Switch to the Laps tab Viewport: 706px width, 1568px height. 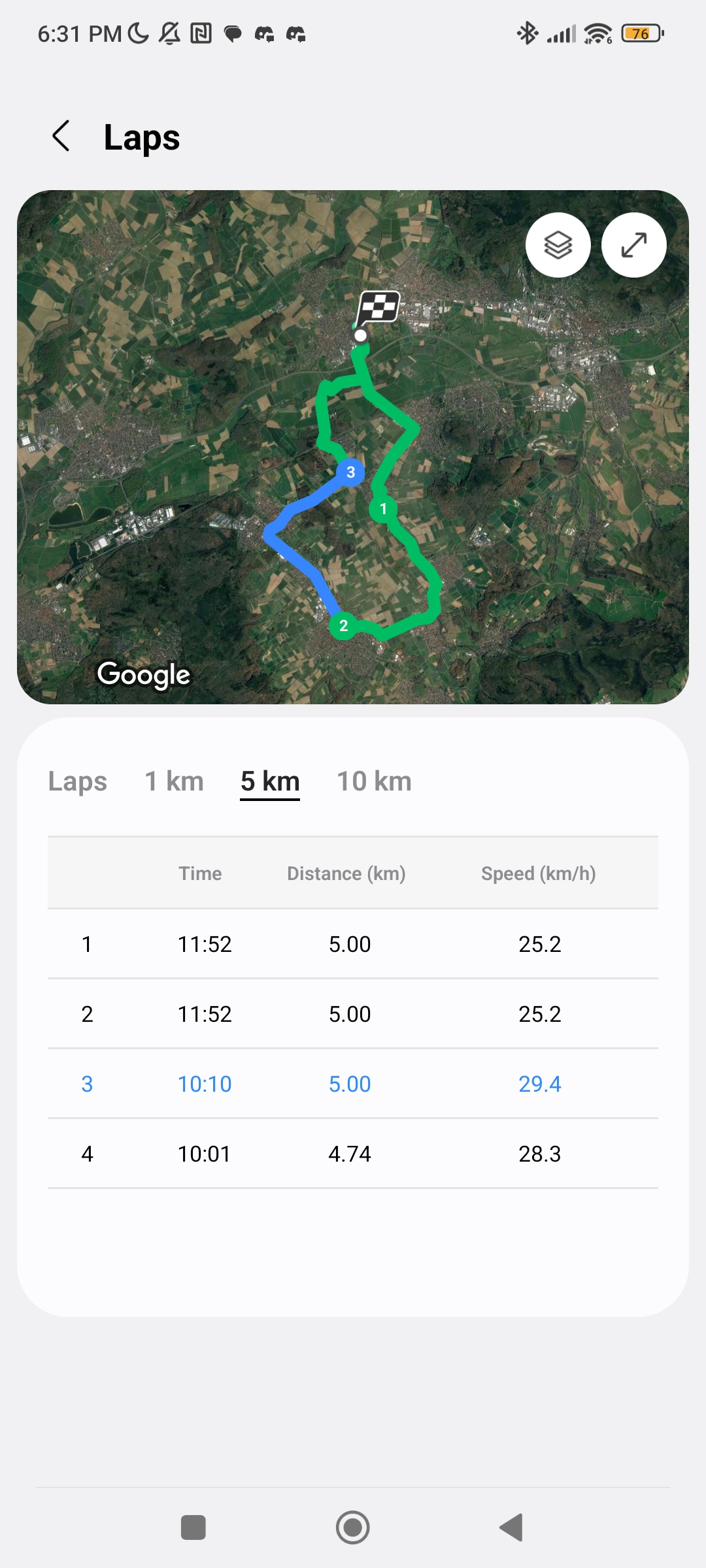coord(78,781)
